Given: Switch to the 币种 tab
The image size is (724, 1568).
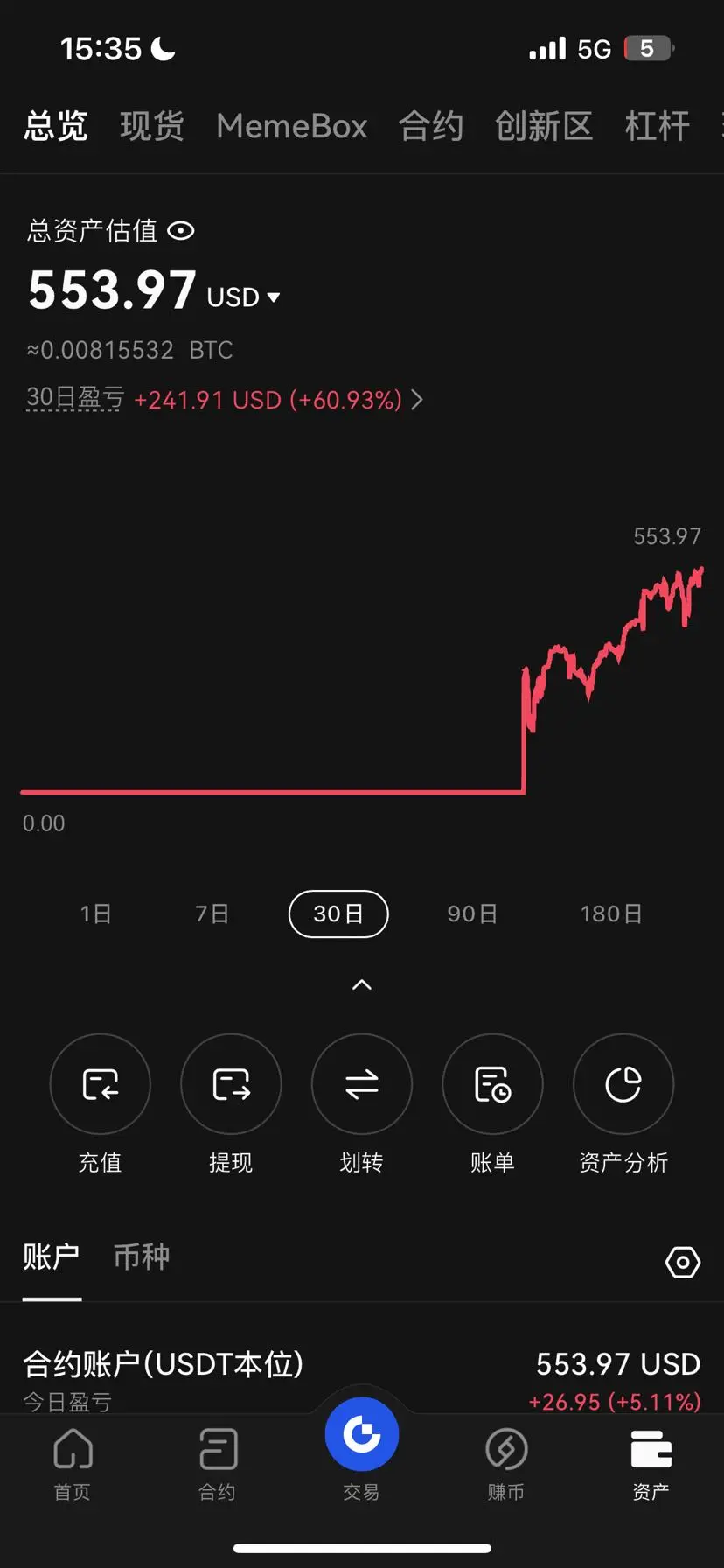Looking at the screenshot, I should click(x=142, y=1256).
